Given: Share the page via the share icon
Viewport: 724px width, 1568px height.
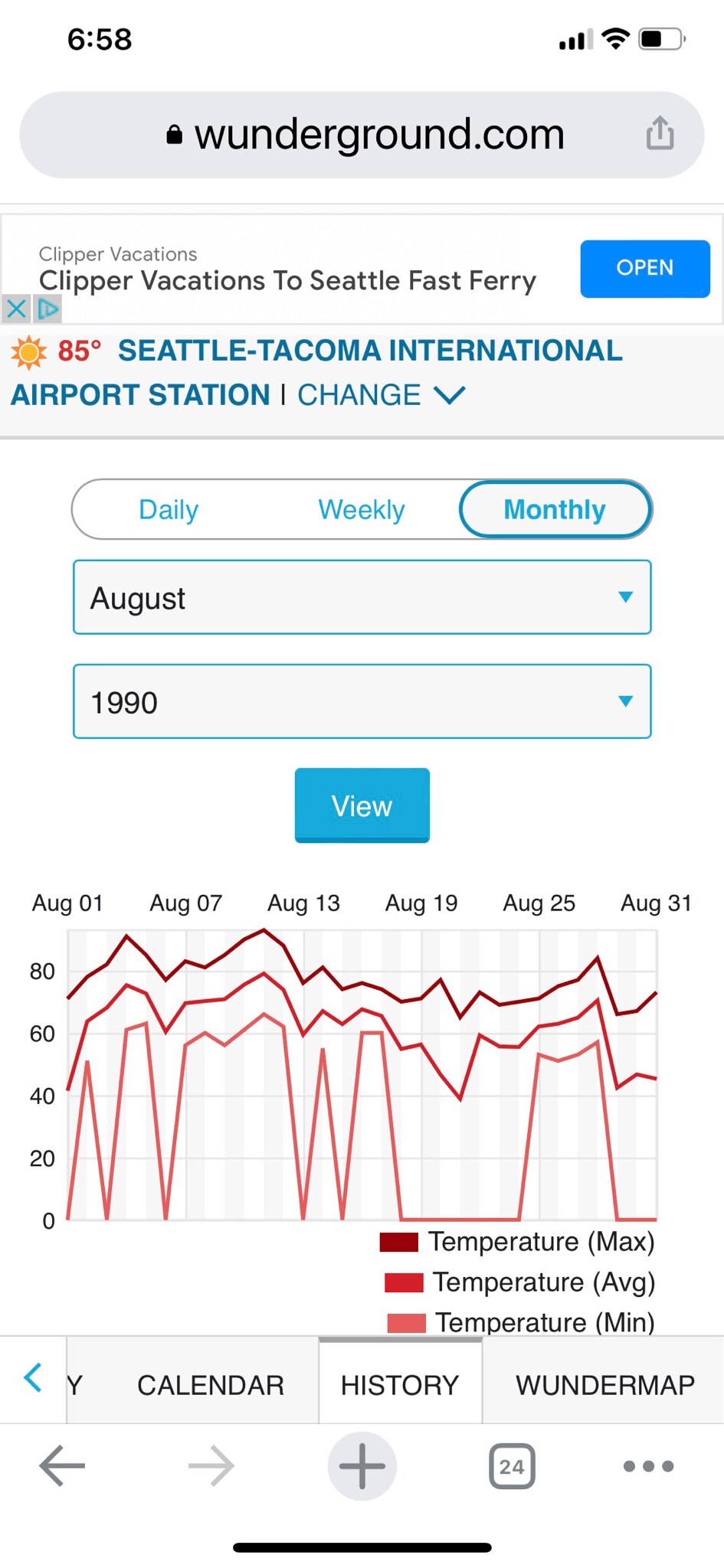Looking at the screenshot, I should click(x=660, y=133).
